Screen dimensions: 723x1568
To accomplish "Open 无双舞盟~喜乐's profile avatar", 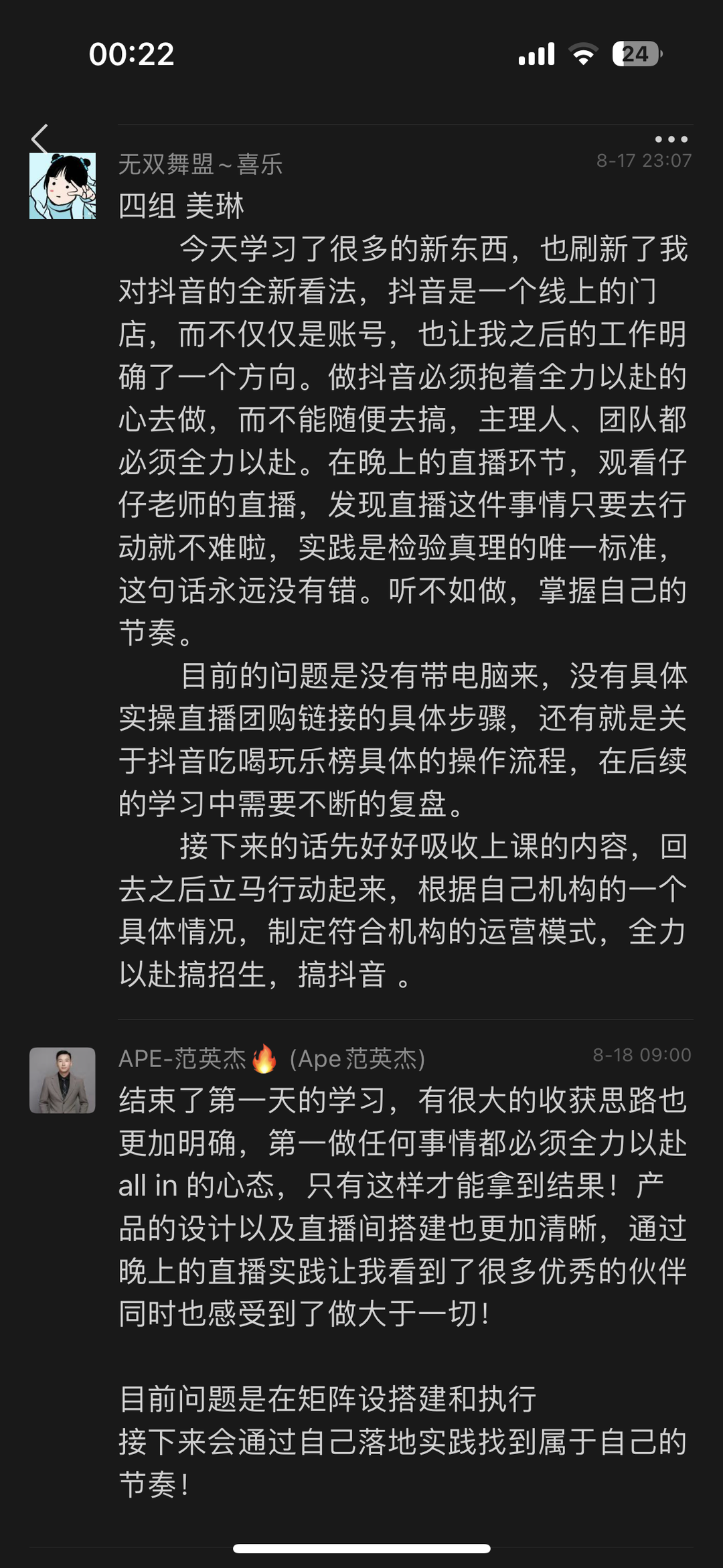I will (x=62, y=186).
